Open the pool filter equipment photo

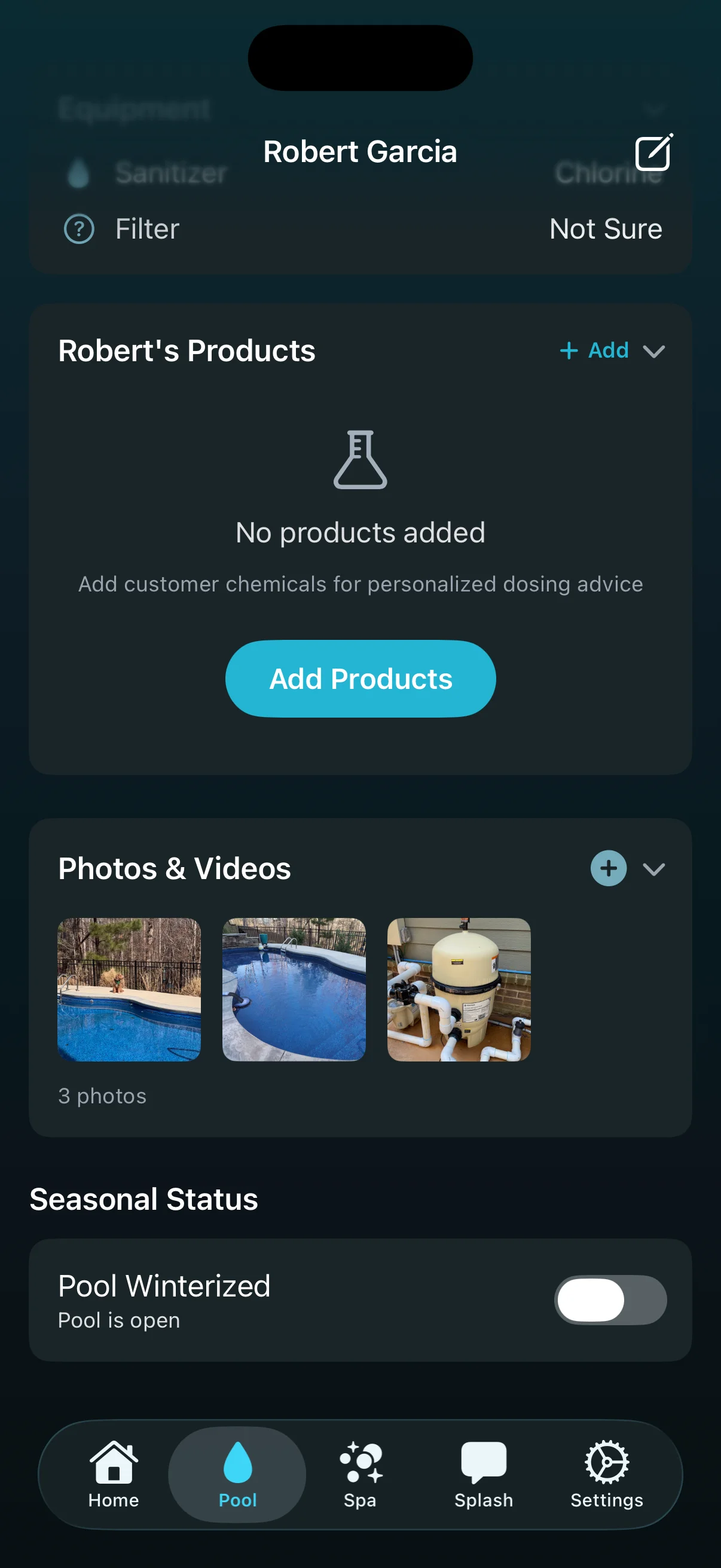pos(459,989)
